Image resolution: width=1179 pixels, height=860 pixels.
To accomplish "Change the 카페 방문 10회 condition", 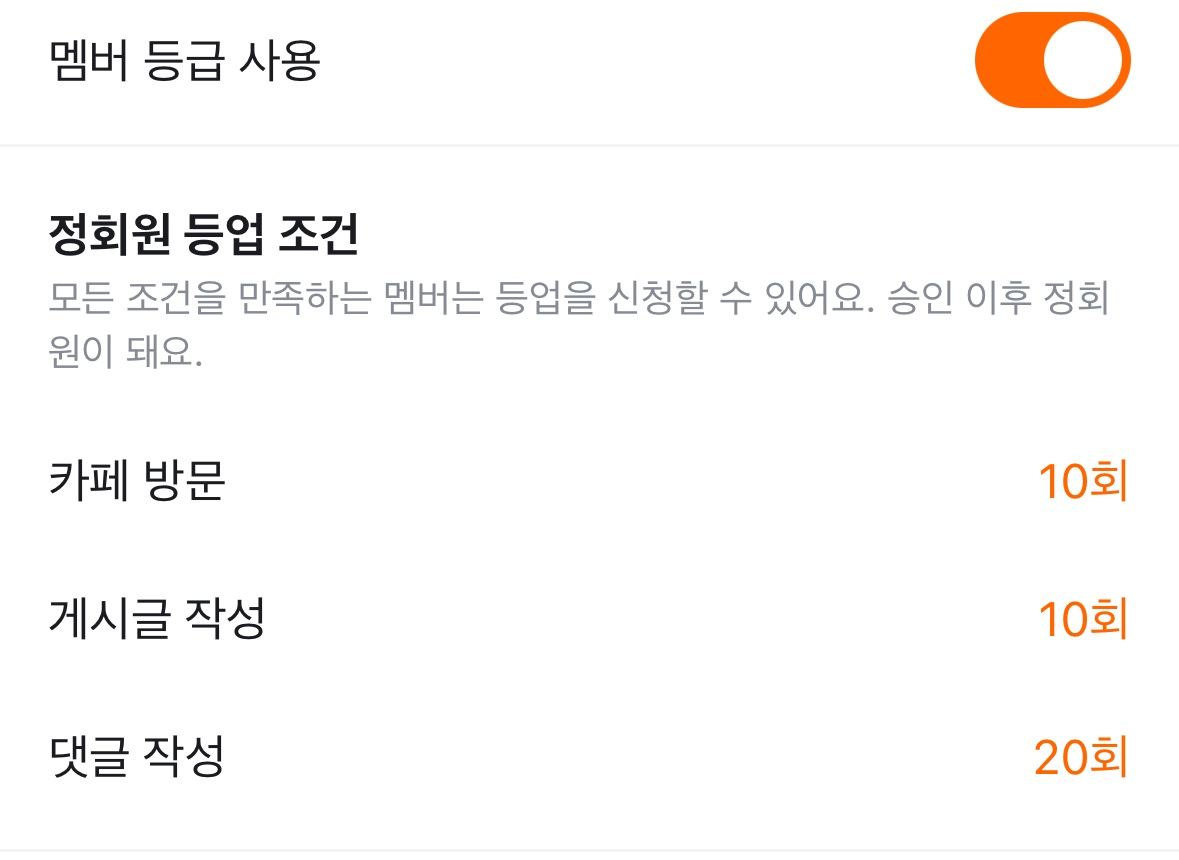I will click(x=590, y=480).
